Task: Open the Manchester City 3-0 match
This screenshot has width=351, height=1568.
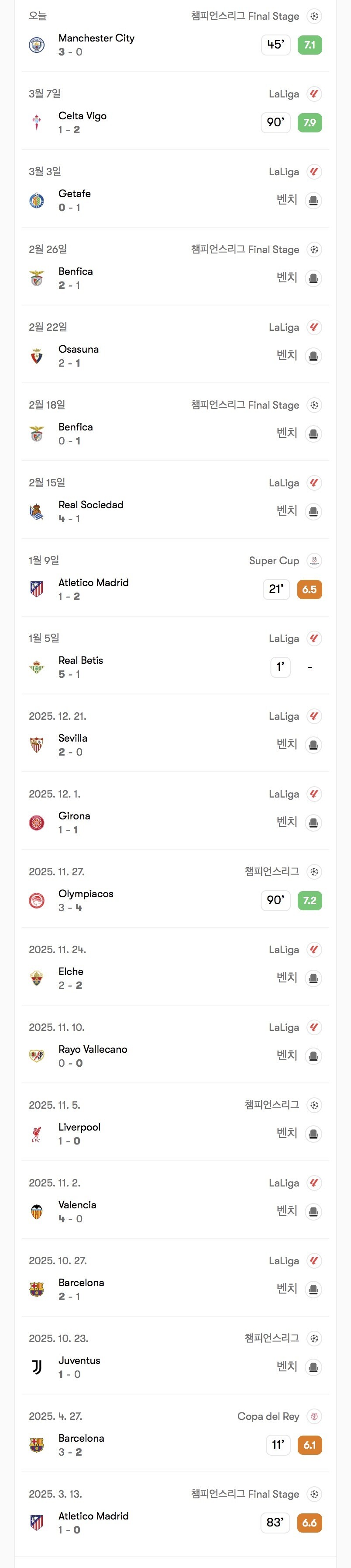Action: pyautogui.click(x=175, y=34)
